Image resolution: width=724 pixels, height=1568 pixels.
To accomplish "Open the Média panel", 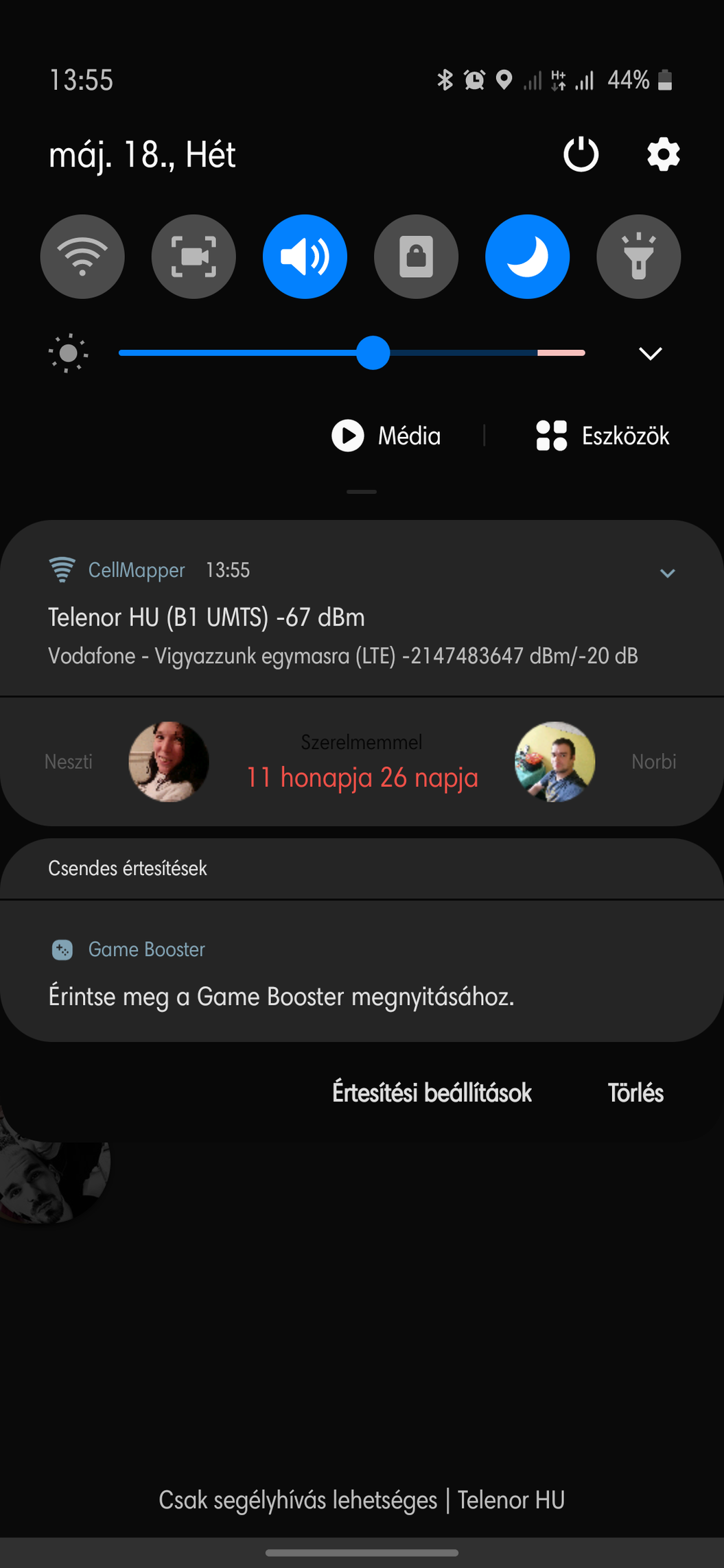I will 386,436.
